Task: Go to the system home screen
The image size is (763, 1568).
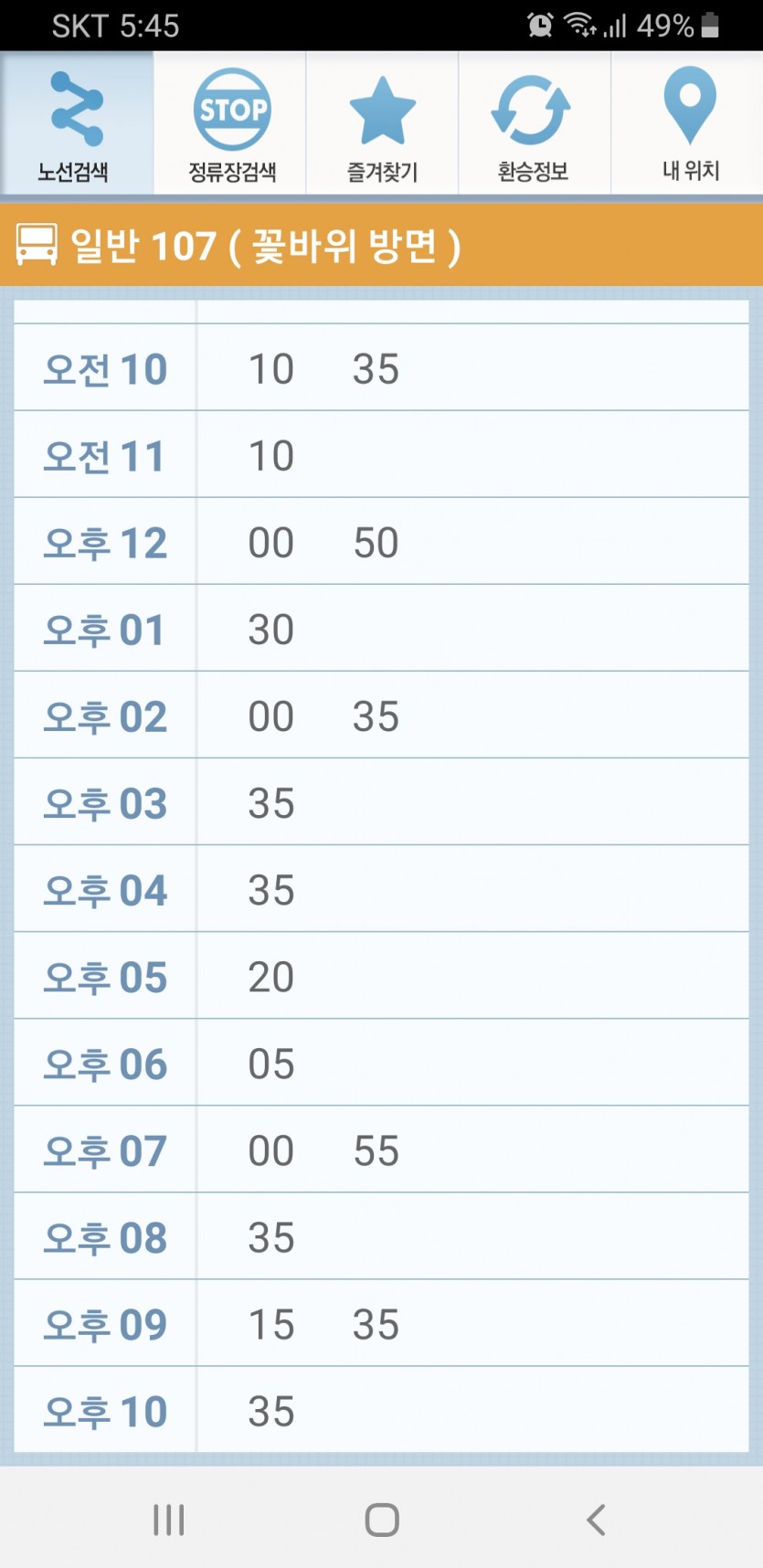Action: point(382,1520)
